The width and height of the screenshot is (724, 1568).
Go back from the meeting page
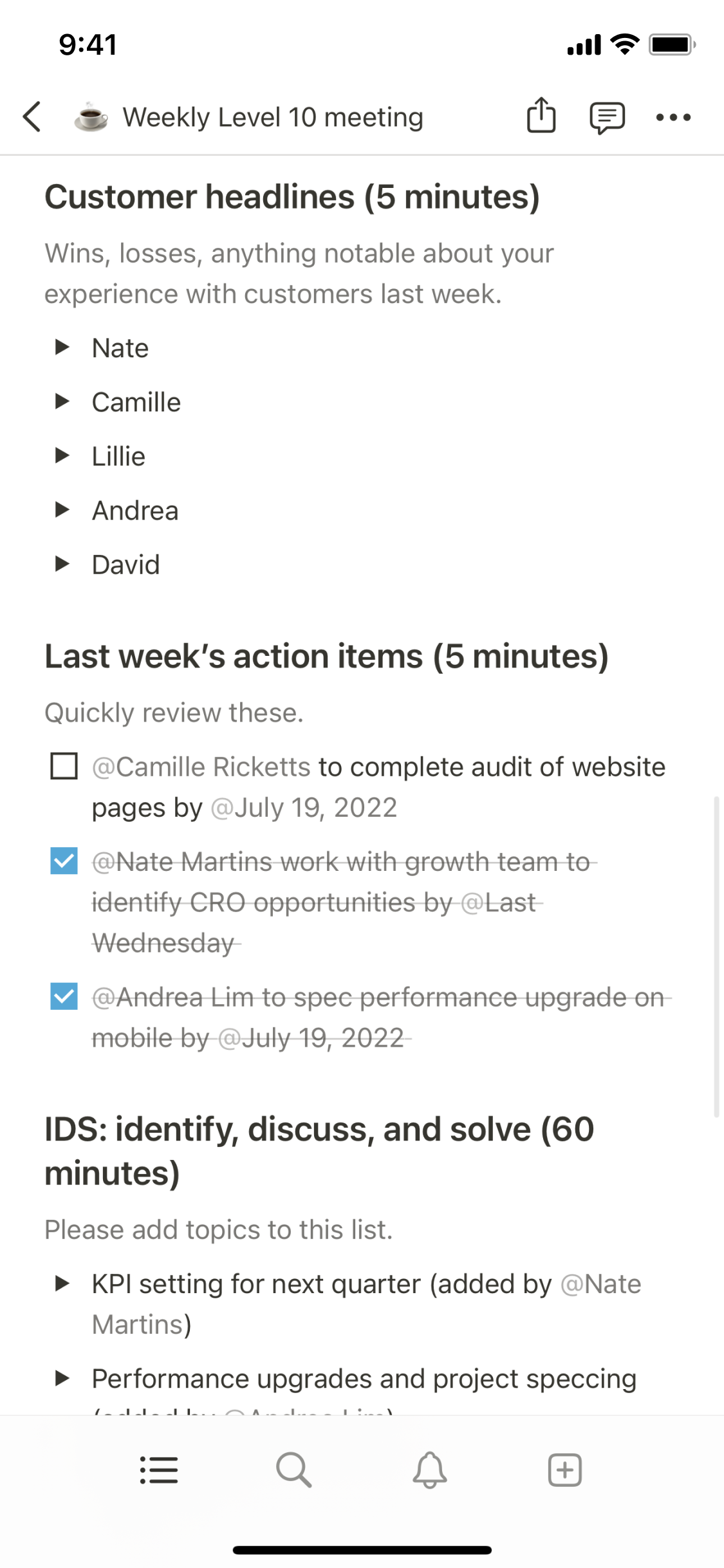[32, 117]
